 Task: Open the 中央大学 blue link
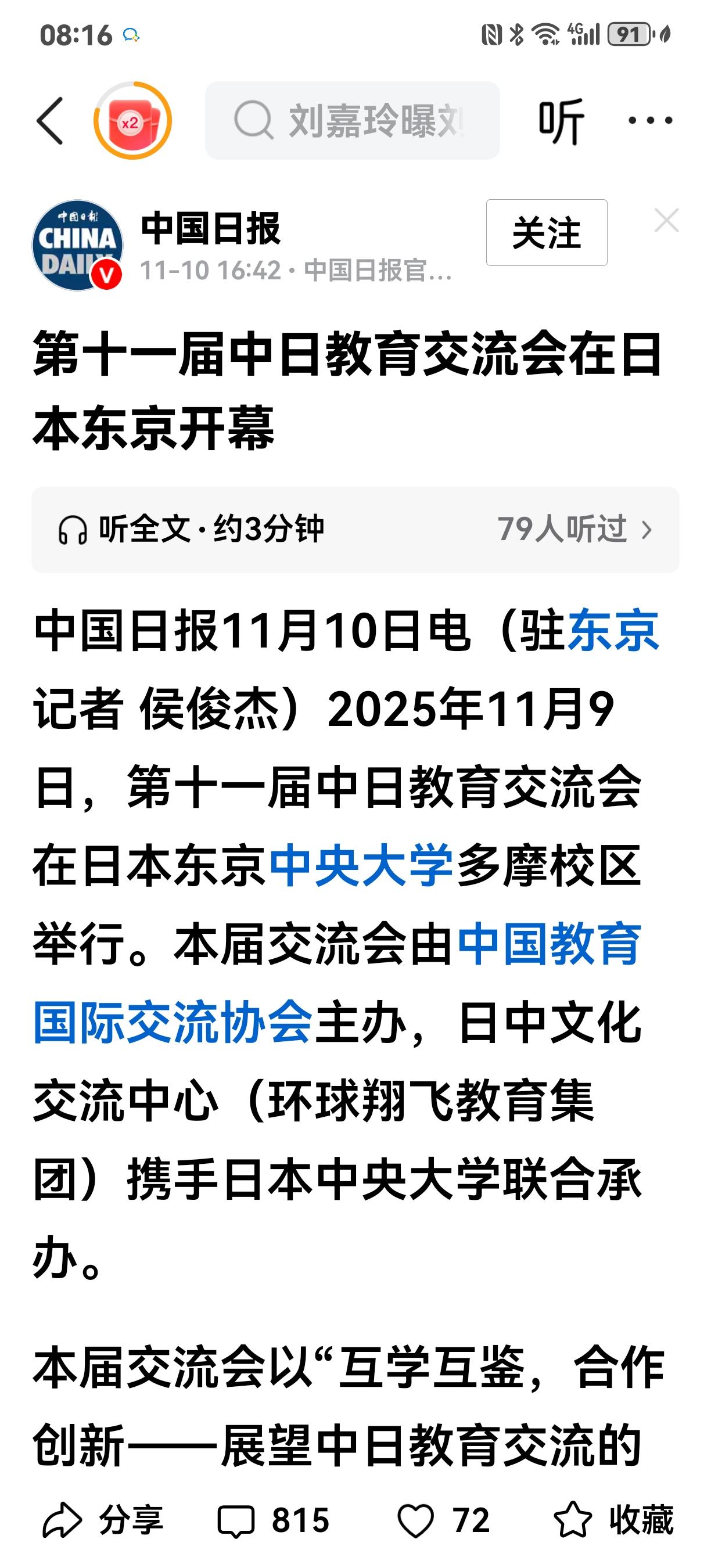click(x=360, y=872)
